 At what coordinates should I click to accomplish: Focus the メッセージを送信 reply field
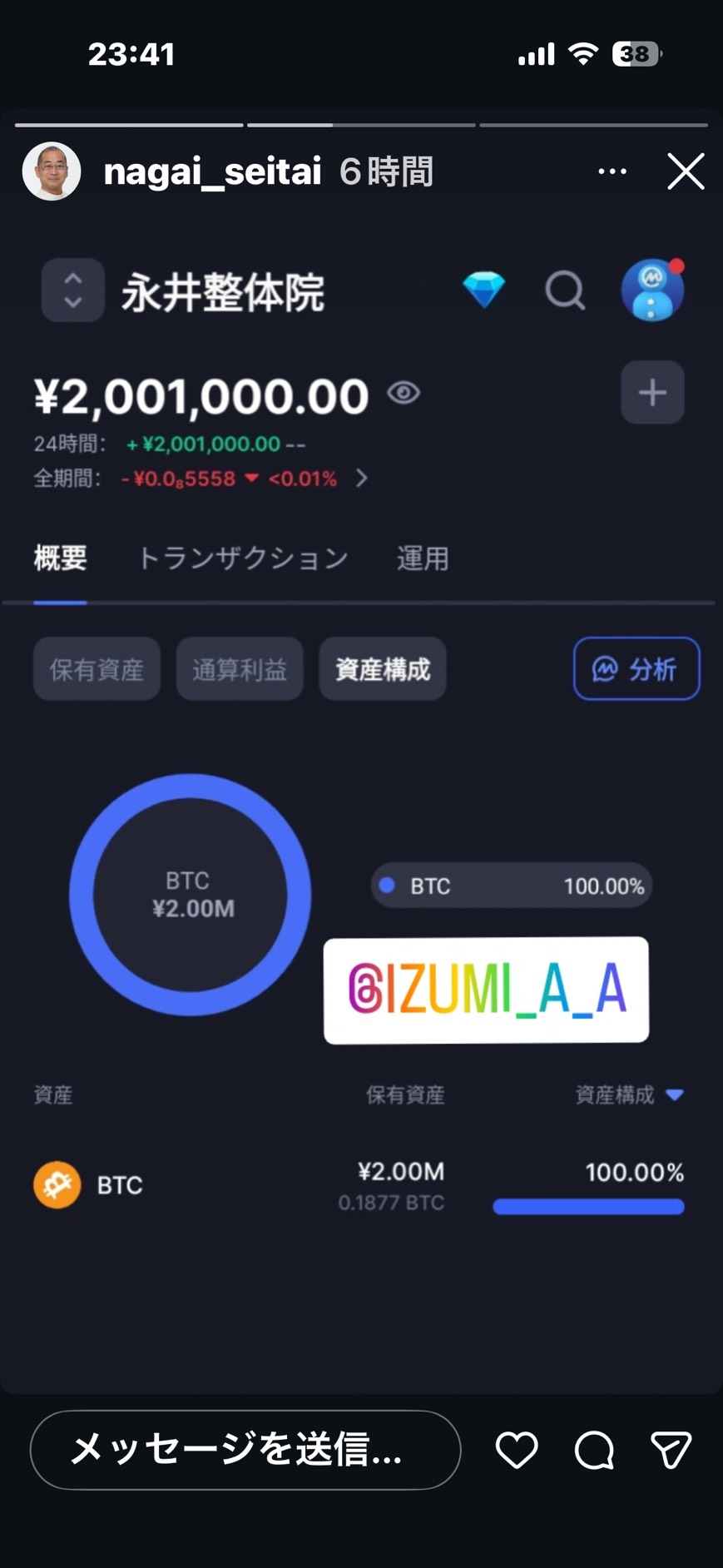245,1450
